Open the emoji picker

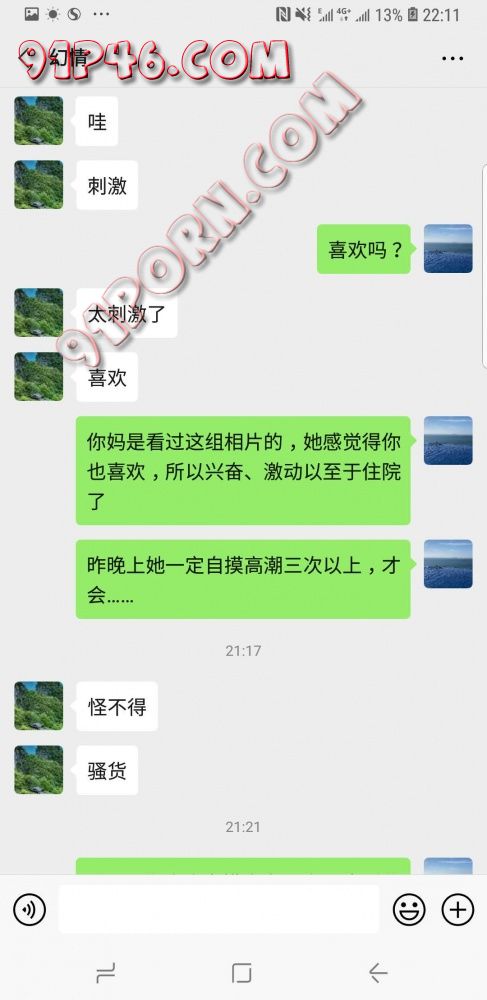coord(409,909)
